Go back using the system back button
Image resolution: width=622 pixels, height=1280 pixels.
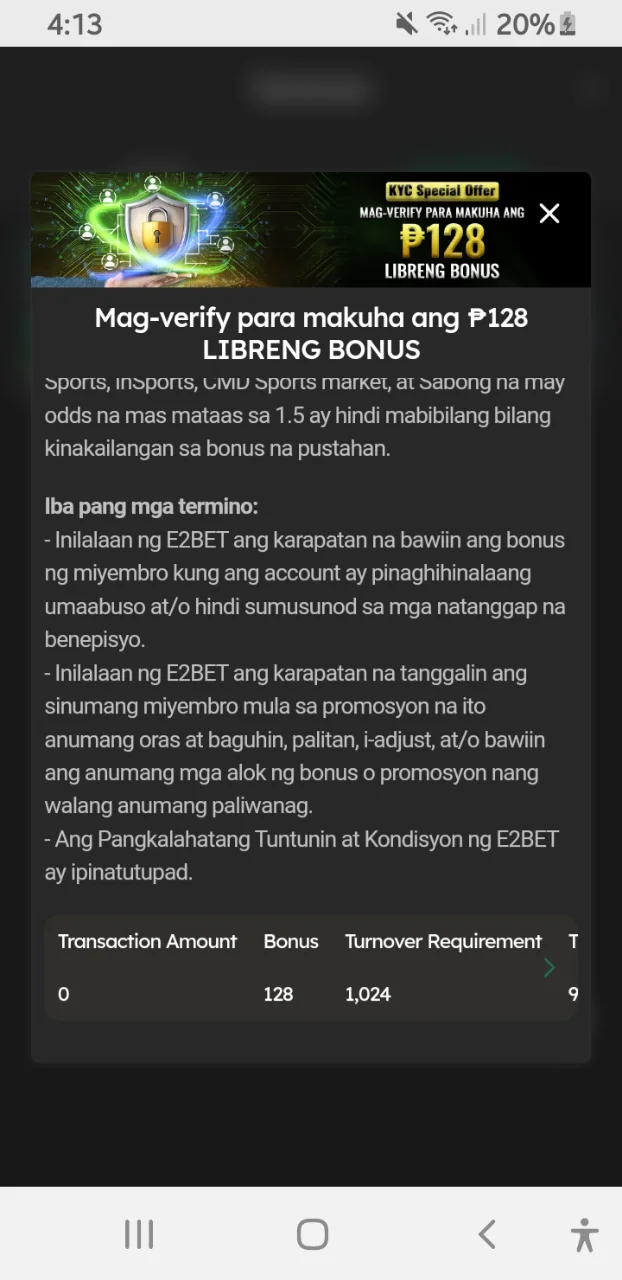pyautogui.click(x=487, y=1234)
